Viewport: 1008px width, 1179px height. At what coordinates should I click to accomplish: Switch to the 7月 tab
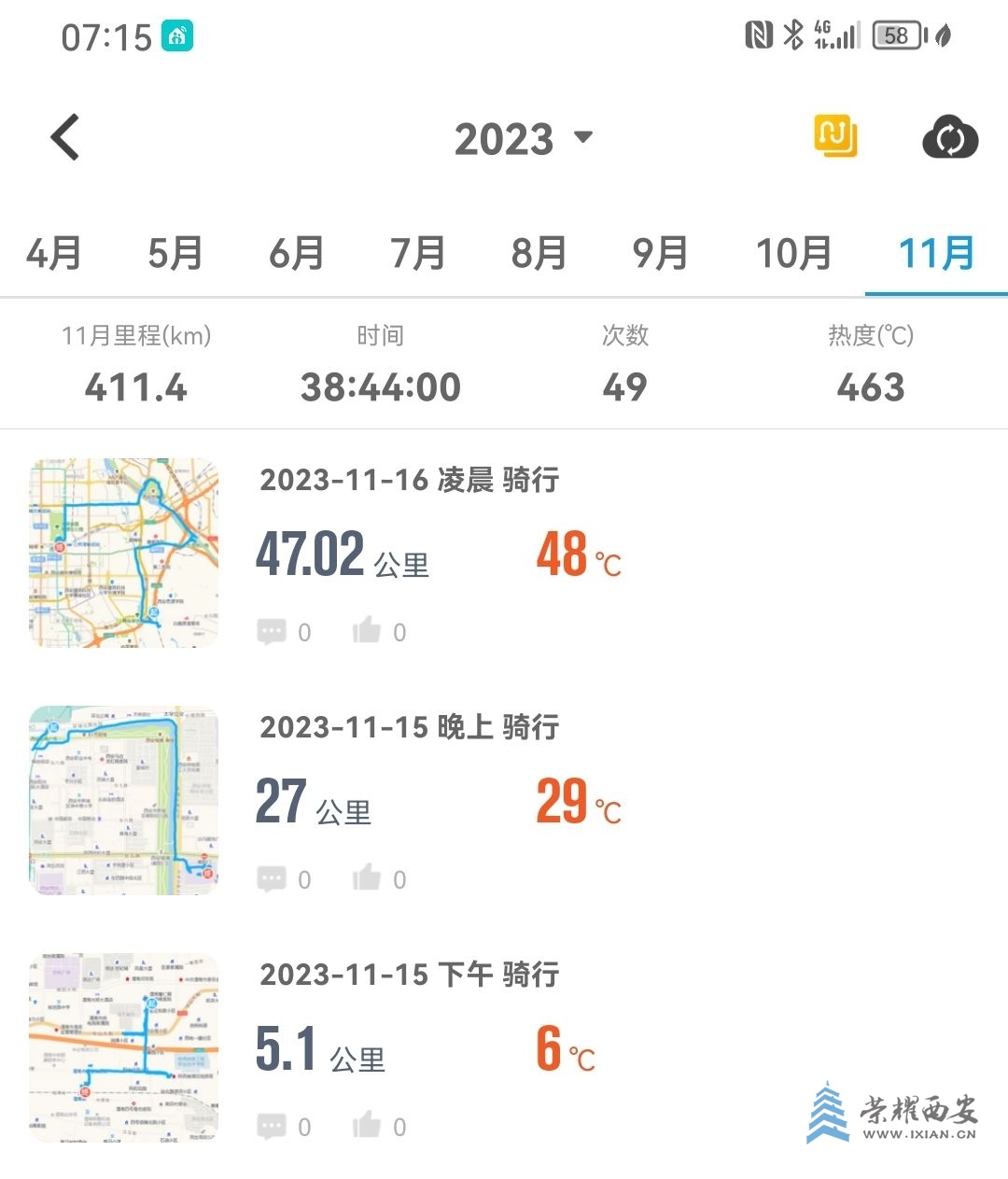coord(417,253)
